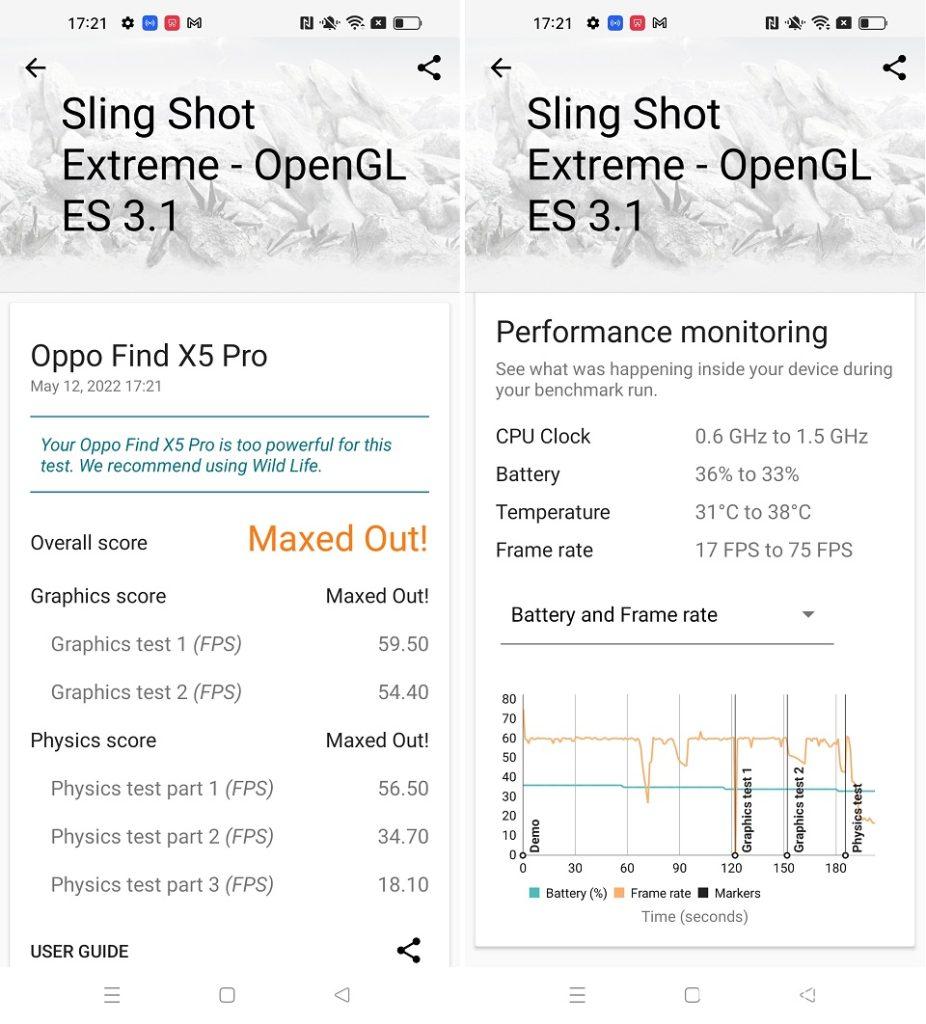Share from the Performance monitoring screen header
This screenshot has height=1024, width=926.
[x=894, y=68]
